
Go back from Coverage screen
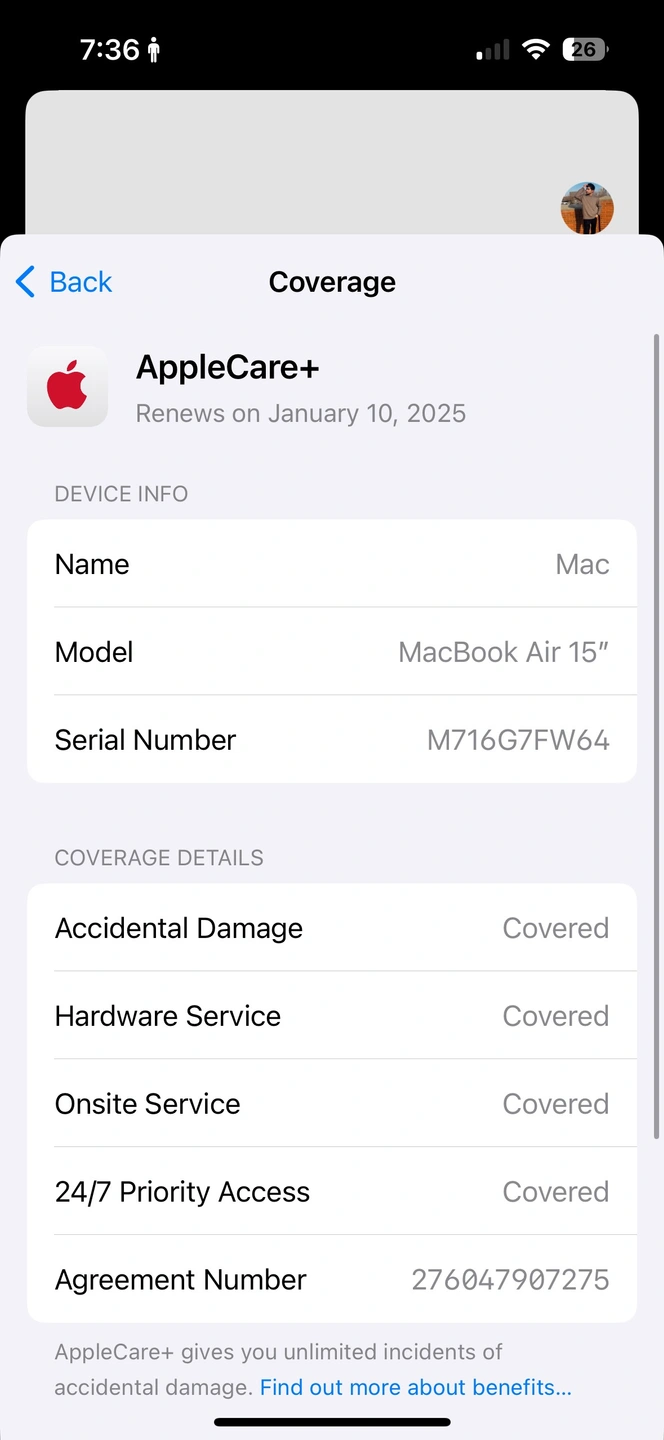64,282
